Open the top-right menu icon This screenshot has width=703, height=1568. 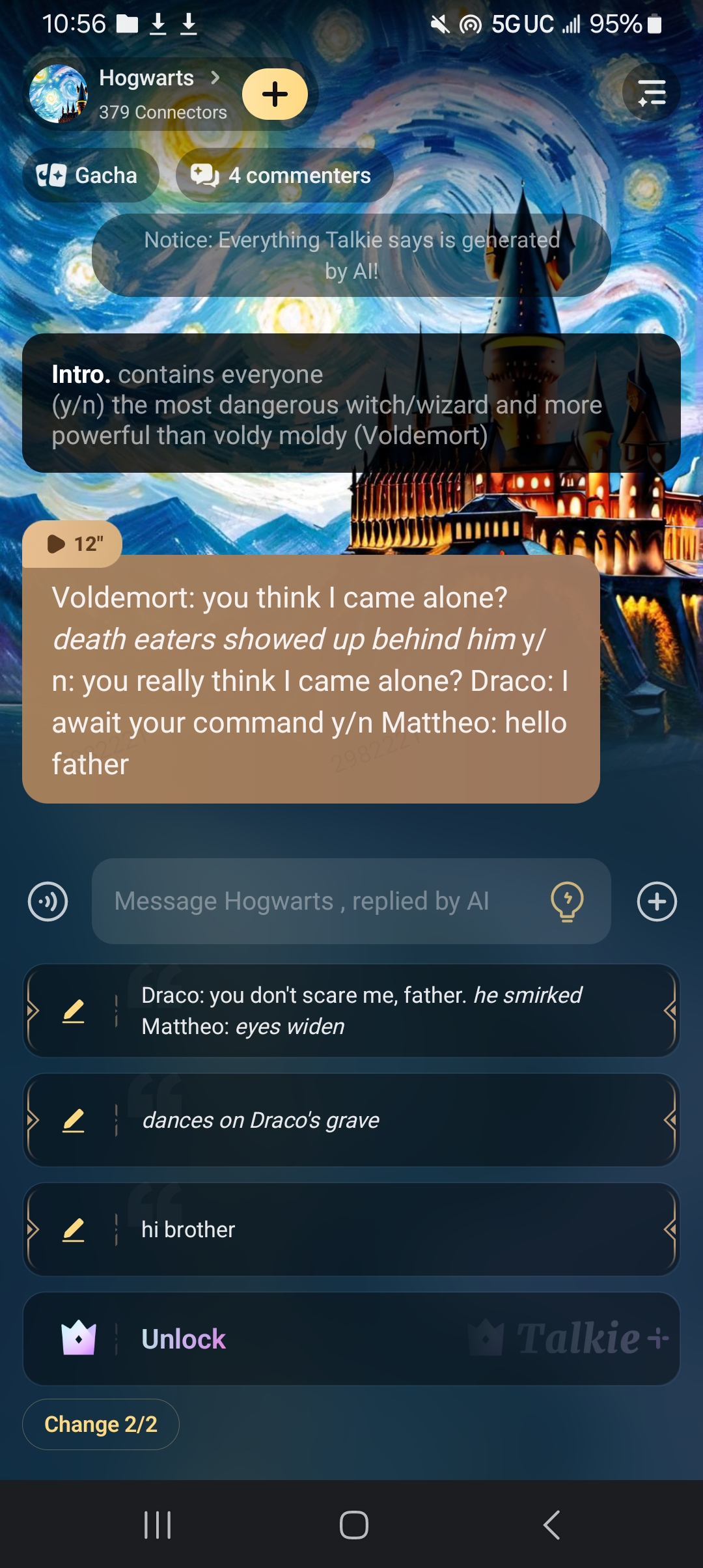[651, 92]
